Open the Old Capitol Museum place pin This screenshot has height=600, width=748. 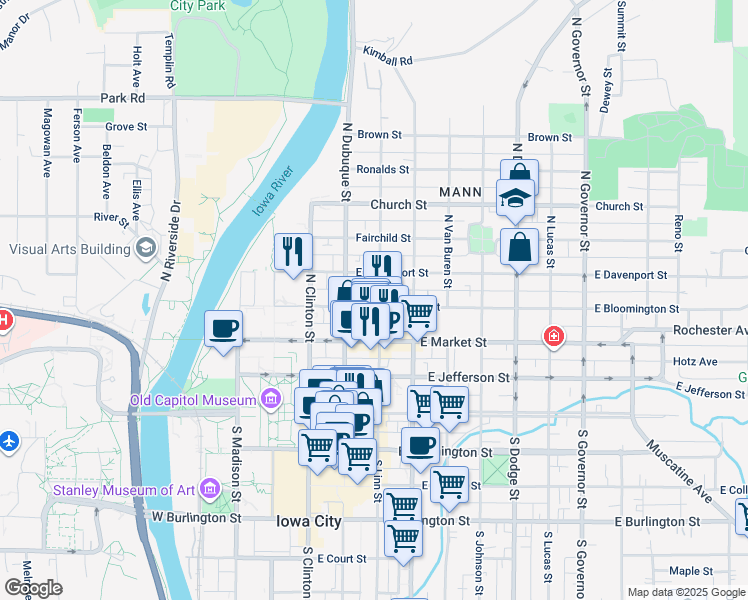coord(271,400)
